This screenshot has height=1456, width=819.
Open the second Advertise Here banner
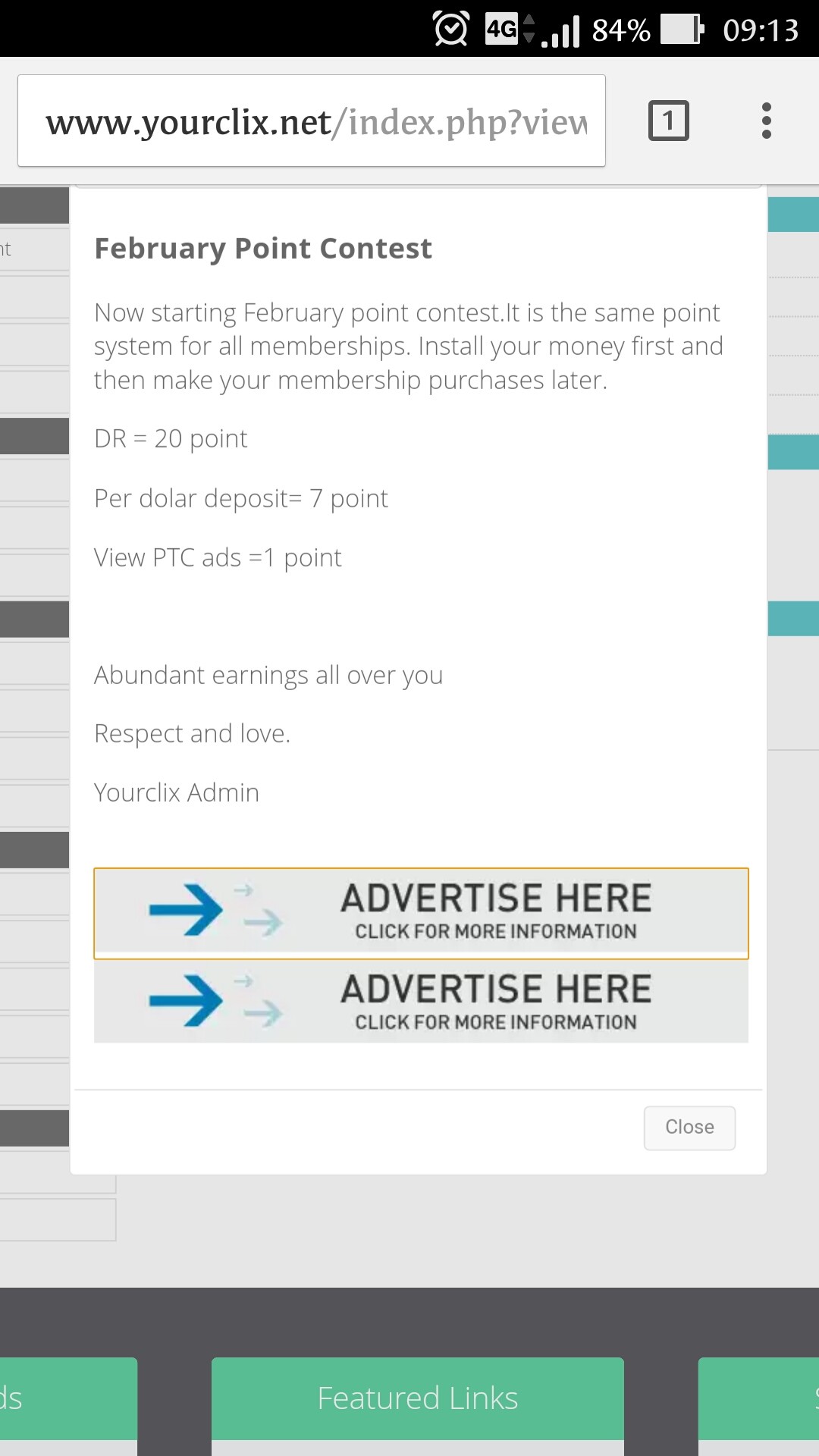(421, 1002)
